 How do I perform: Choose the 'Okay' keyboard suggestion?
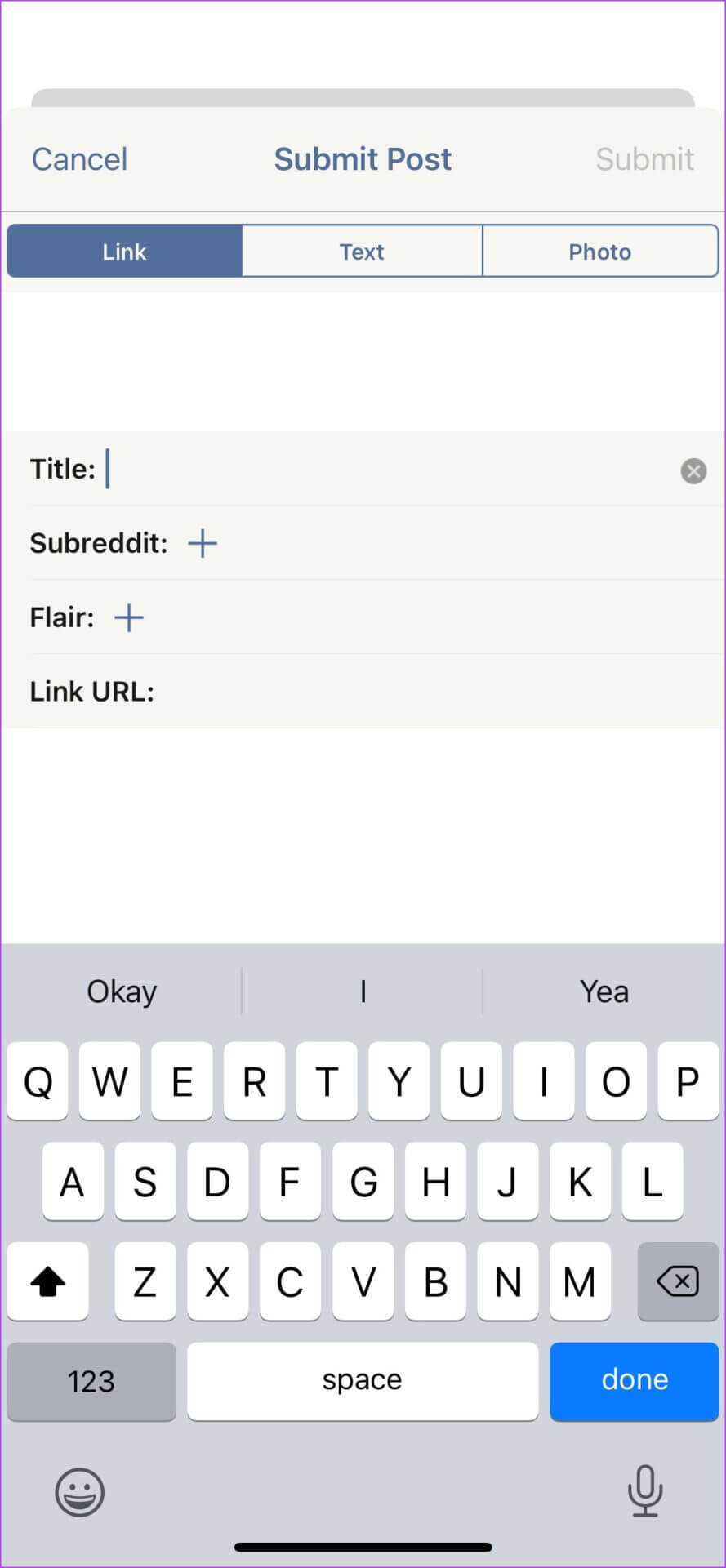(x=122, y=991)
